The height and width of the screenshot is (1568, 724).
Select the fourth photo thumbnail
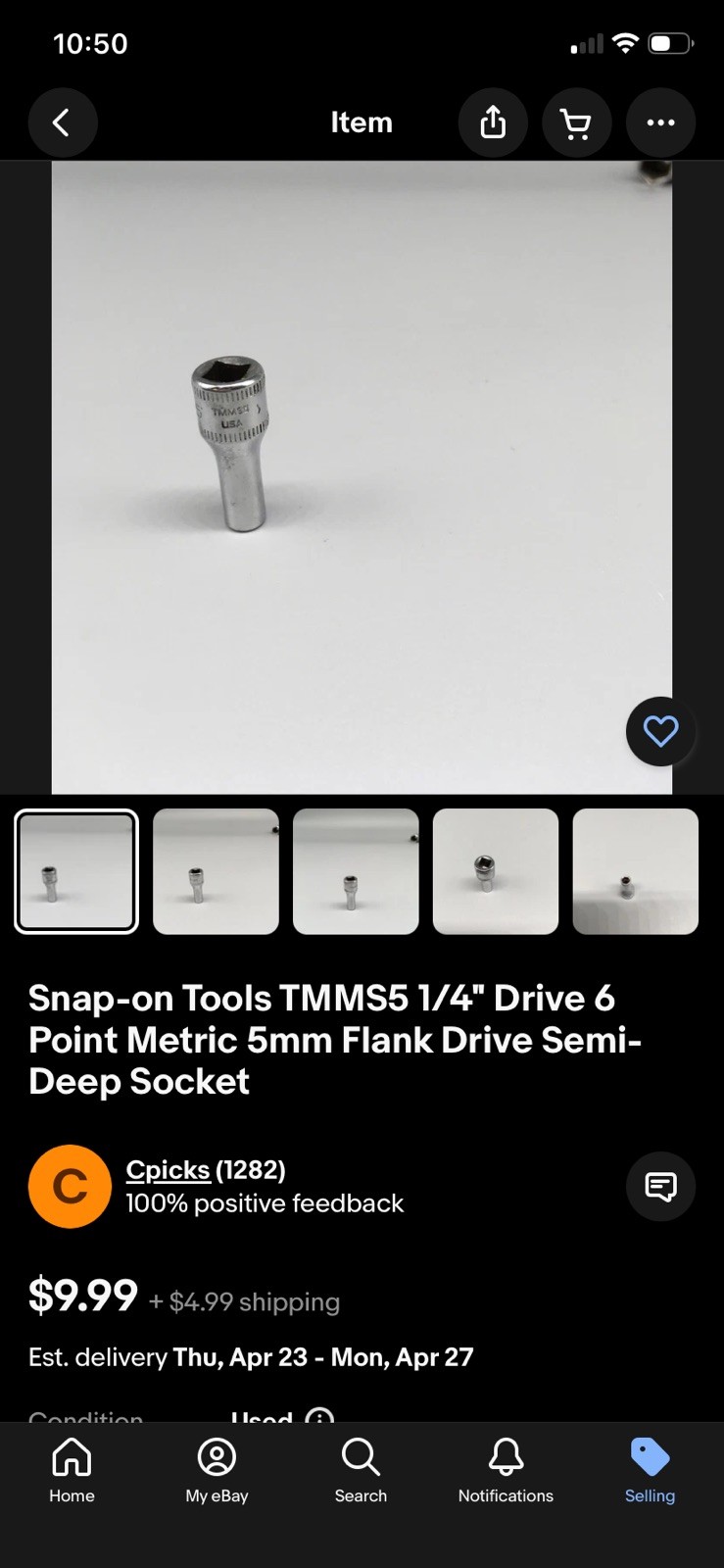496,871
